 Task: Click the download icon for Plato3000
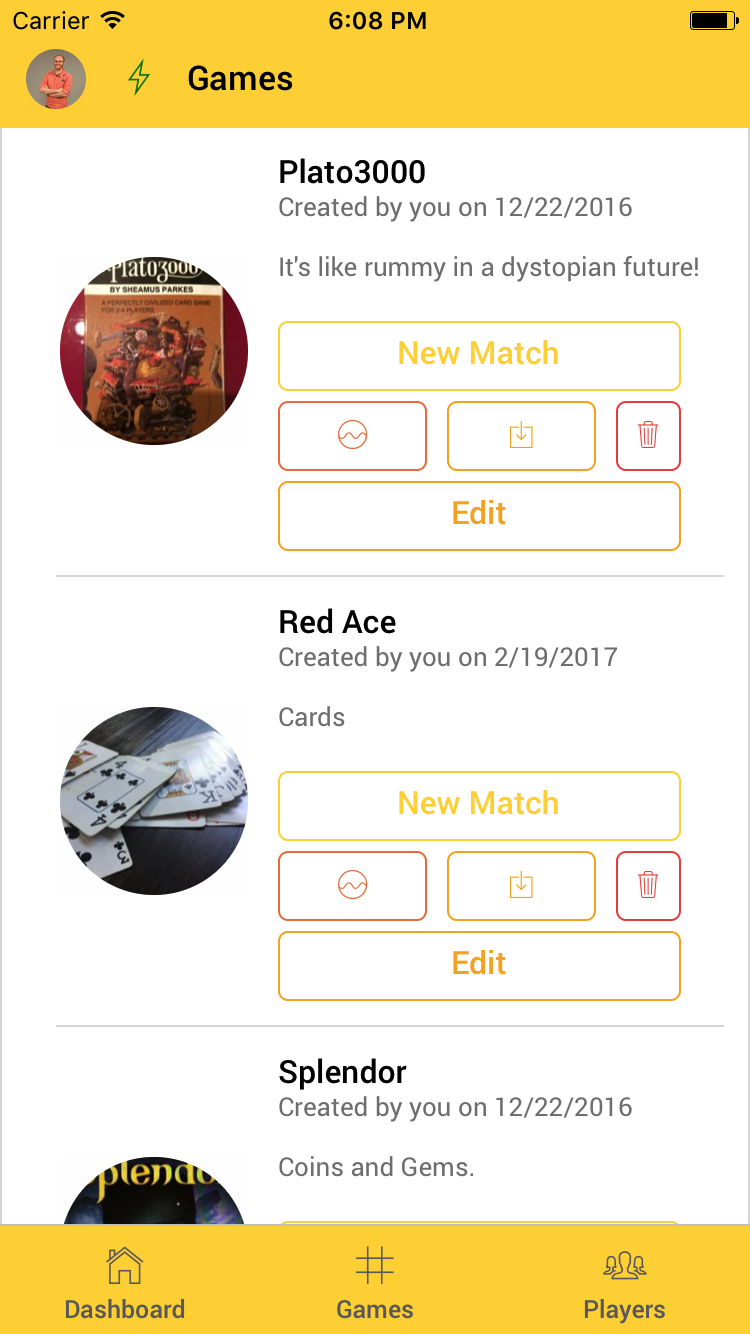521,436
